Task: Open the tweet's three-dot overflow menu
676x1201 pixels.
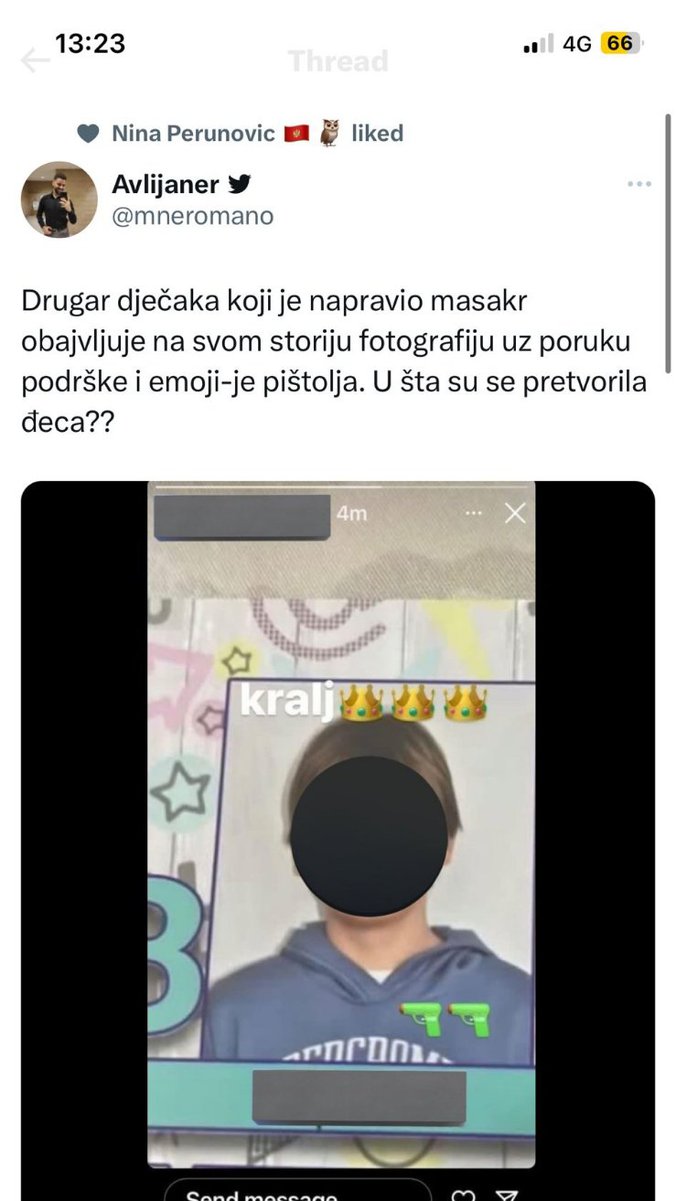Action: (639, 184)
